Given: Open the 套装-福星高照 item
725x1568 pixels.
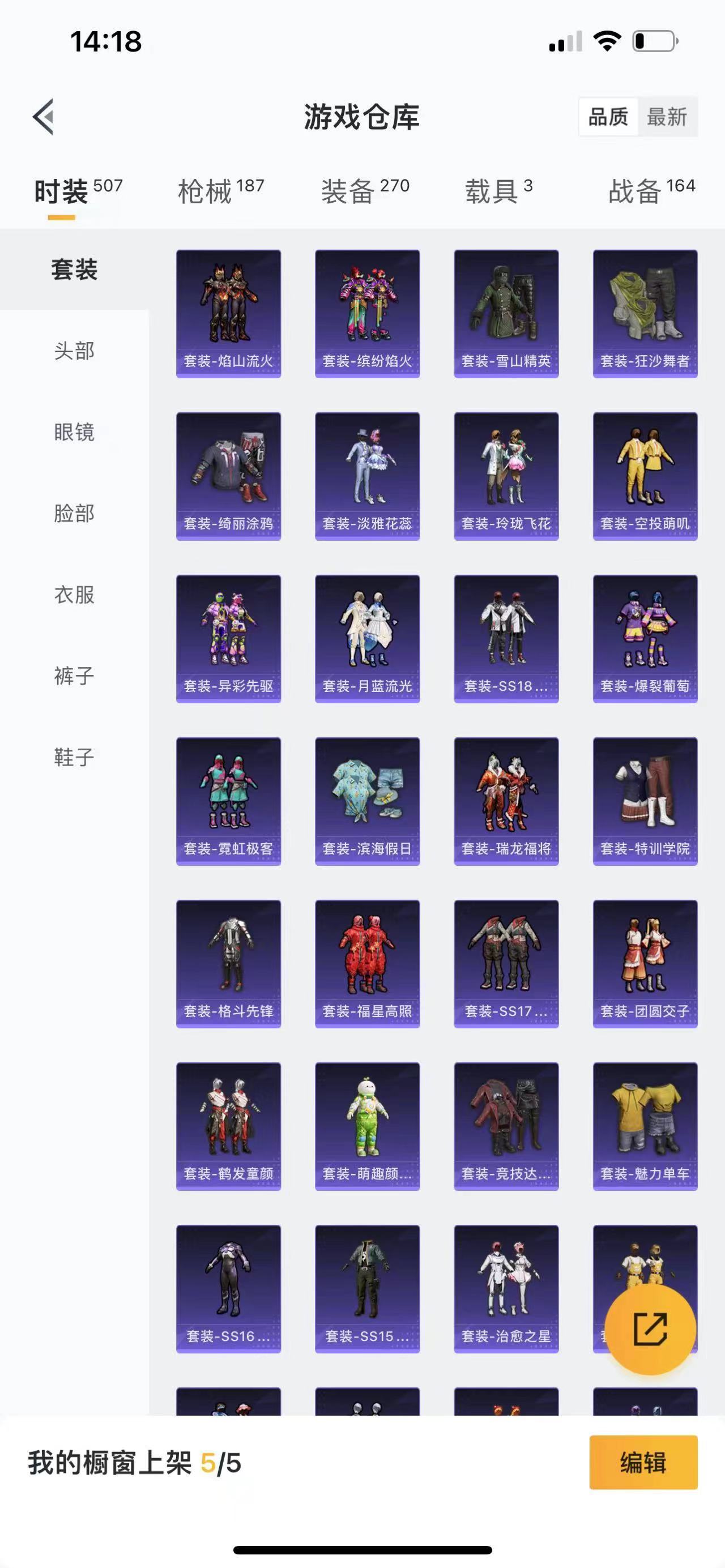Looking at the screenshot, I should (x=367, y=964).
